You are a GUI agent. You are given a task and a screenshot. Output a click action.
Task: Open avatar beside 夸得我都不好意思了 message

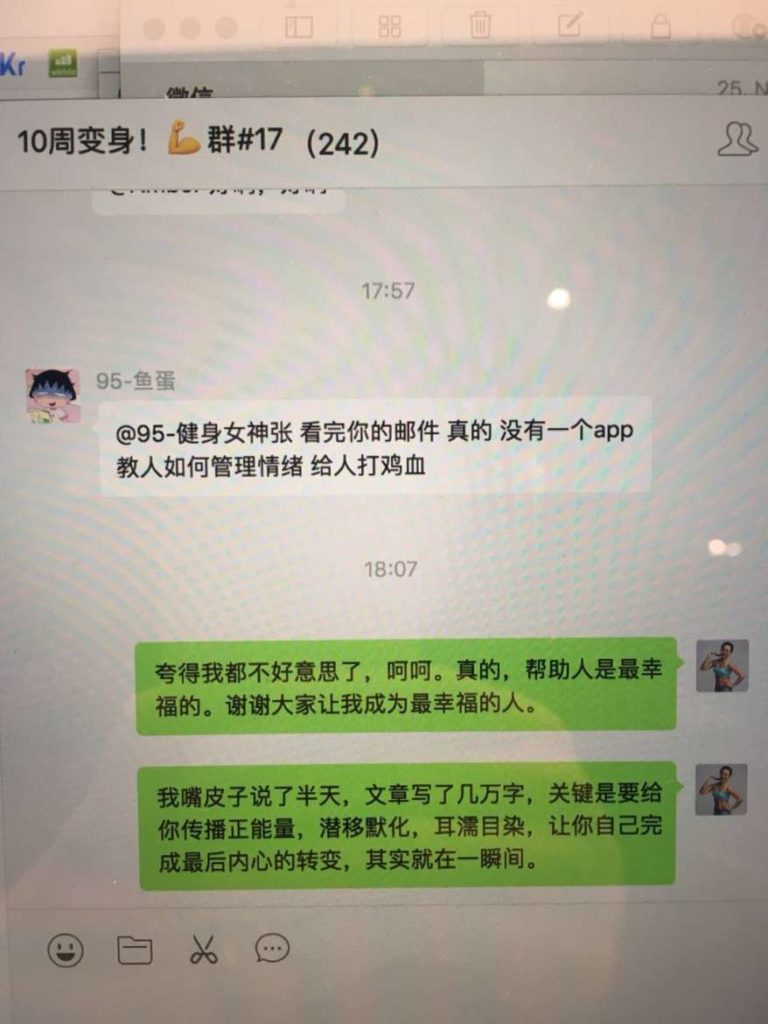(722, 666)
